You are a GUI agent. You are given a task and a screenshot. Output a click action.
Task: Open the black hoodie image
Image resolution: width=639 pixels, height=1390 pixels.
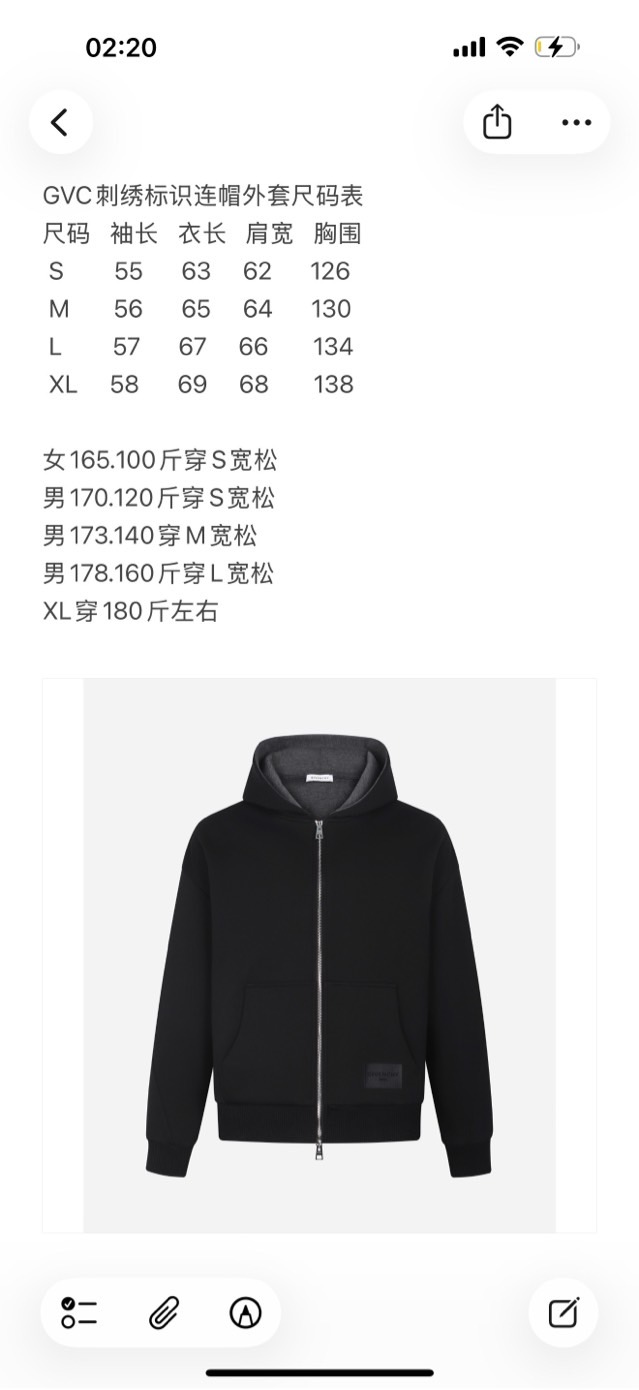[319, 955]
